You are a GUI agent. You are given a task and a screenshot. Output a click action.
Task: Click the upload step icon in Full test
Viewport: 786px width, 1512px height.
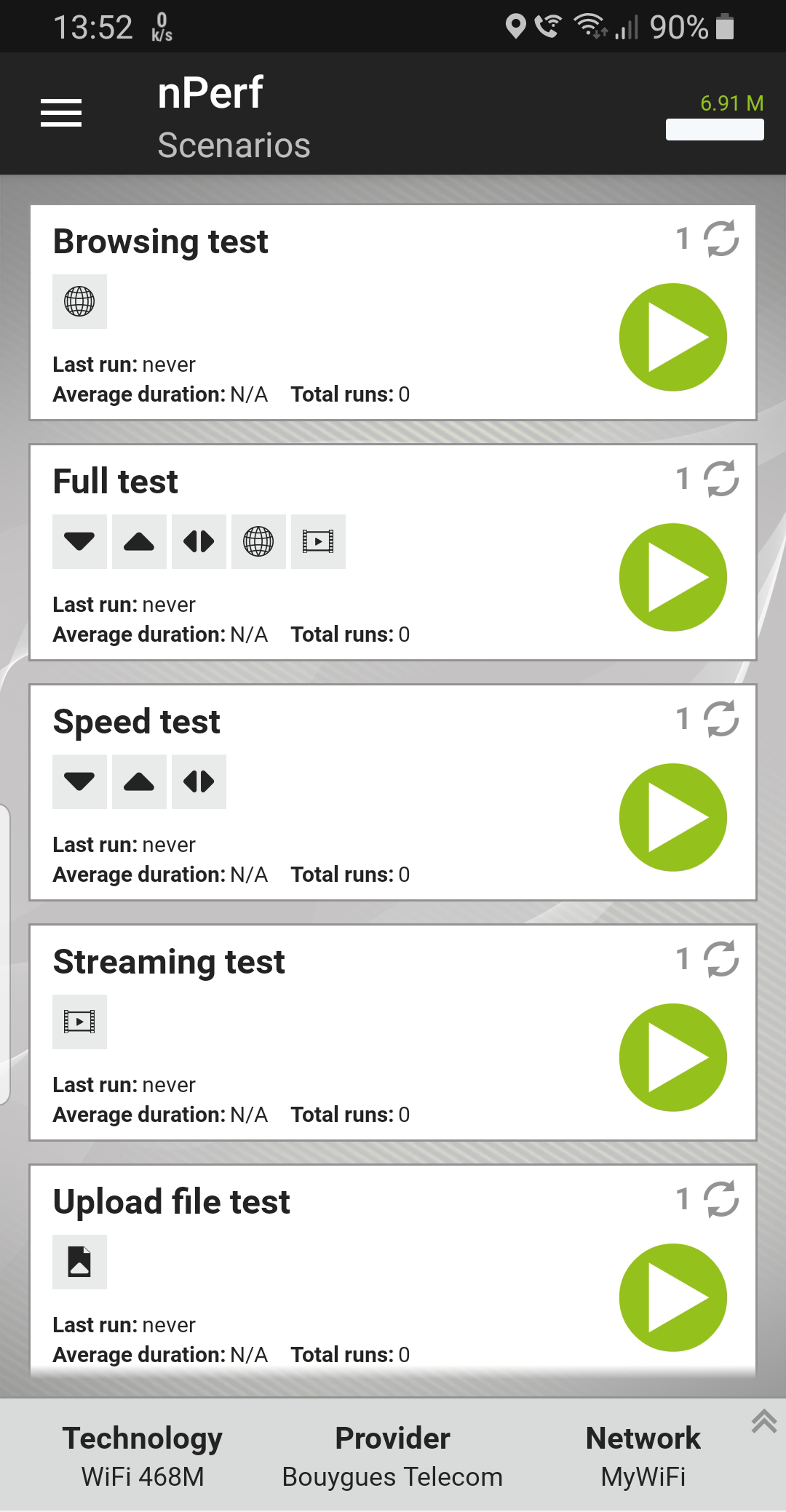pyautogui.click(x=138, y=541)
